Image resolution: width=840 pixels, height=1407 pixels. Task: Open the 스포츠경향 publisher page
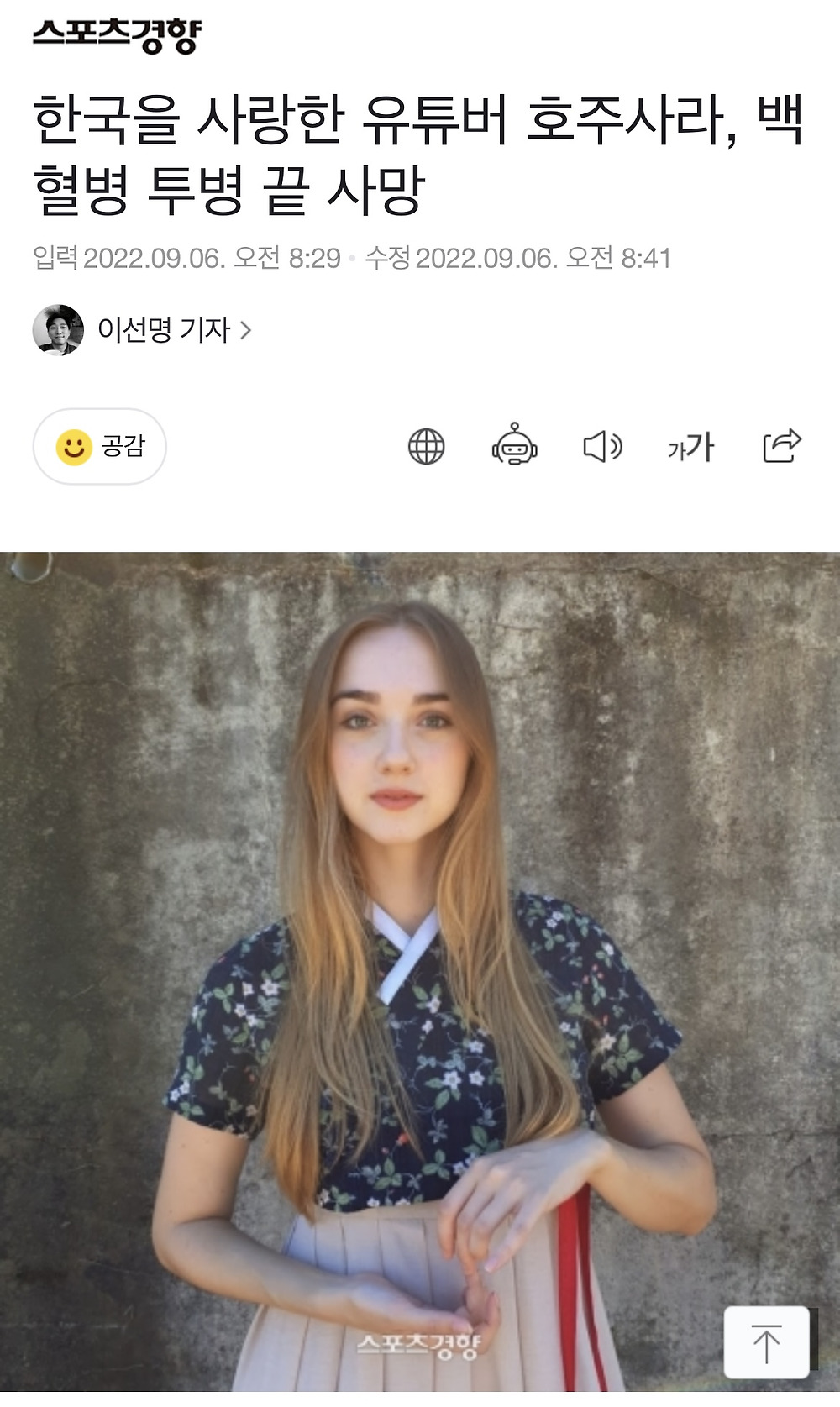[x=118, y=36]
